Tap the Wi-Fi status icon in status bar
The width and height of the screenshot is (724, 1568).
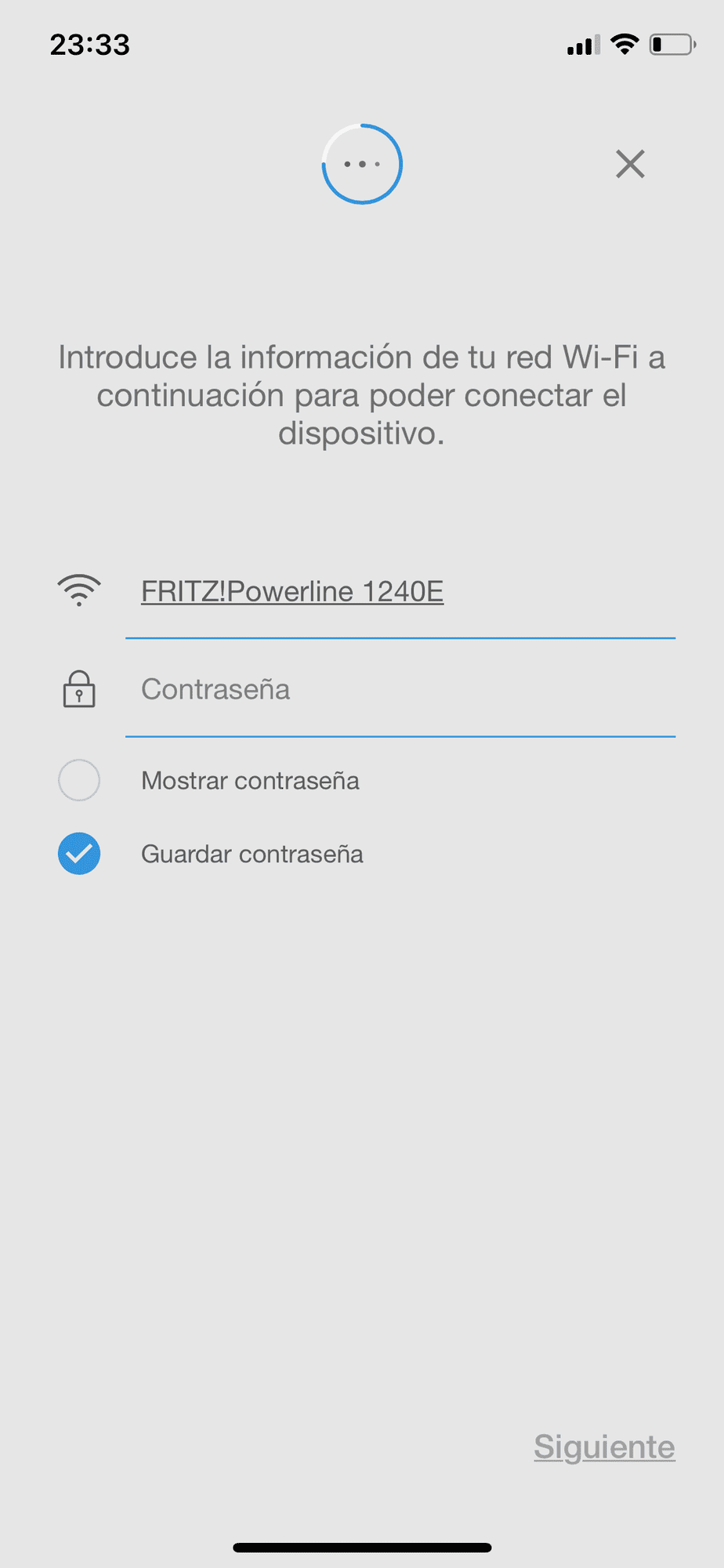[x=623, y=45]
